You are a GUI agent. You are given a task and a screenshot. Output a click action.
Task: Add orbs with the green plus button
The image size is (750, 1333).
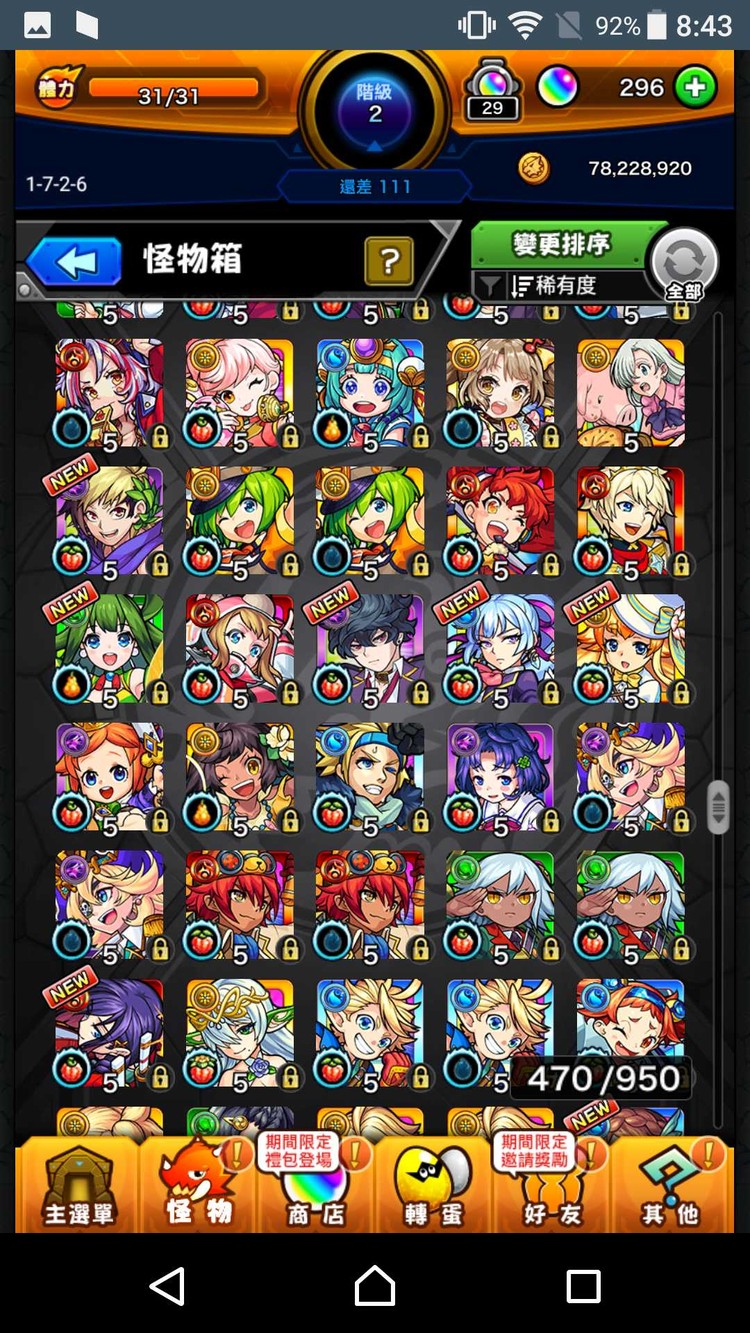coord(695,88)
